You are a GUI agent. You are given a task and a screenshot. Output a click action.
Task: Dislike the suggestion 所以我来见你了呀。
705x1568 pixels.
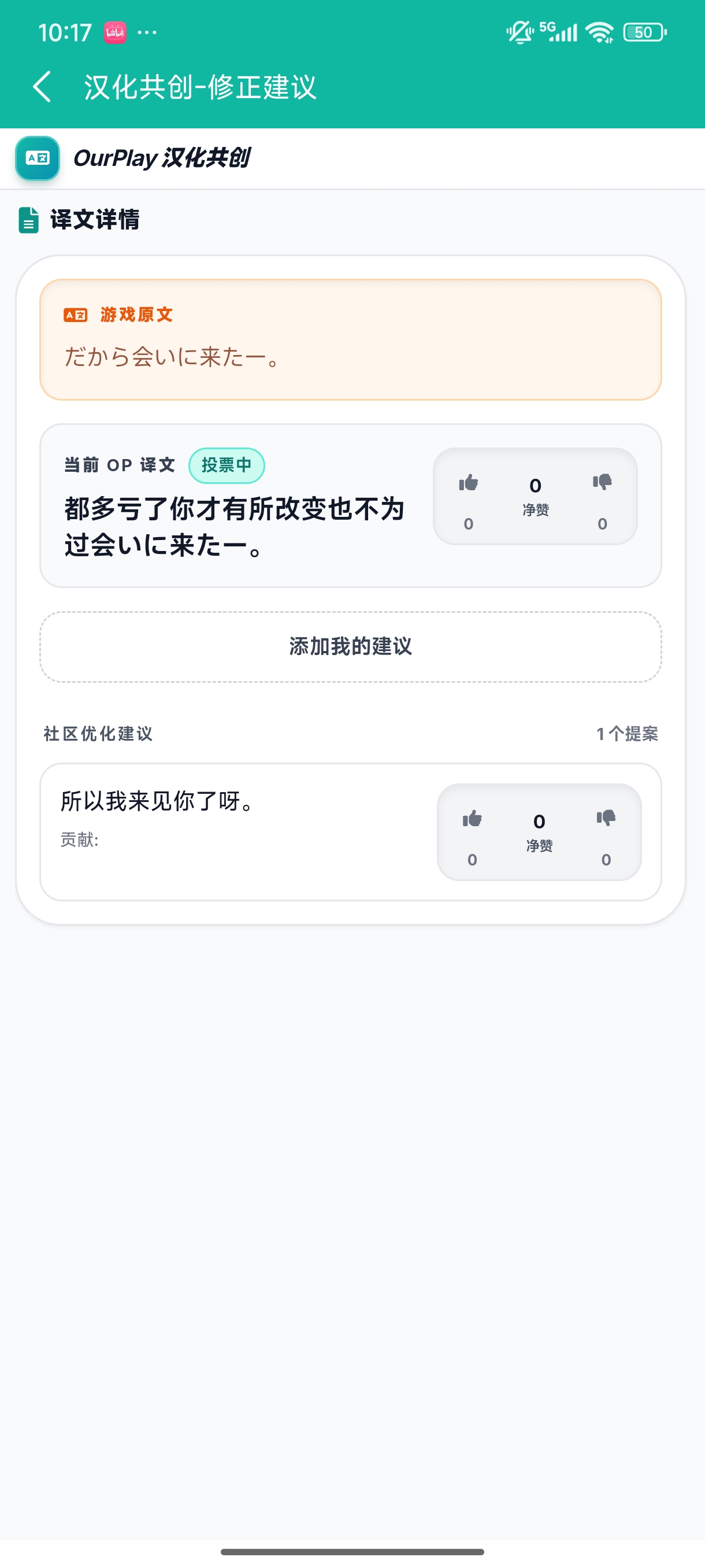(606, 819)
